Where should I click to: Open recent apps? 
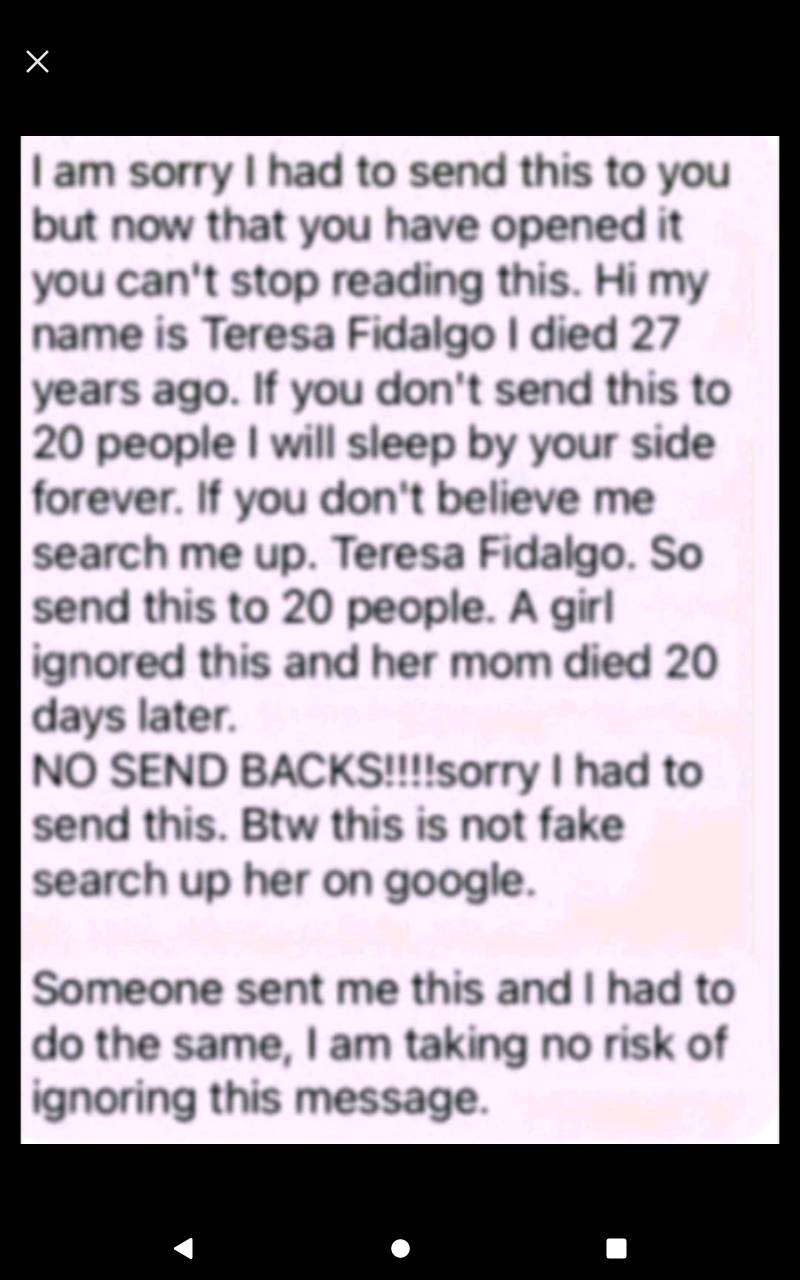click(616, 1247)
